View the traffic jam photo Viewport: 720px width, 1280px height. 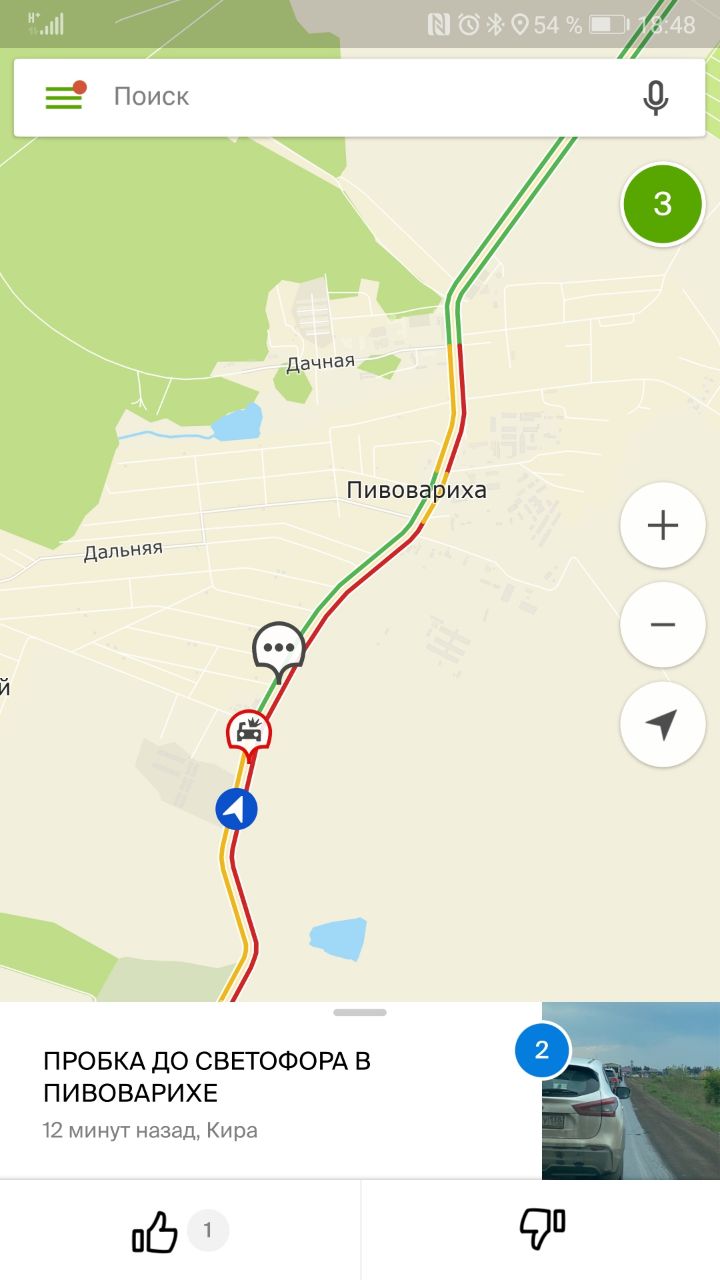point(630,1092)
